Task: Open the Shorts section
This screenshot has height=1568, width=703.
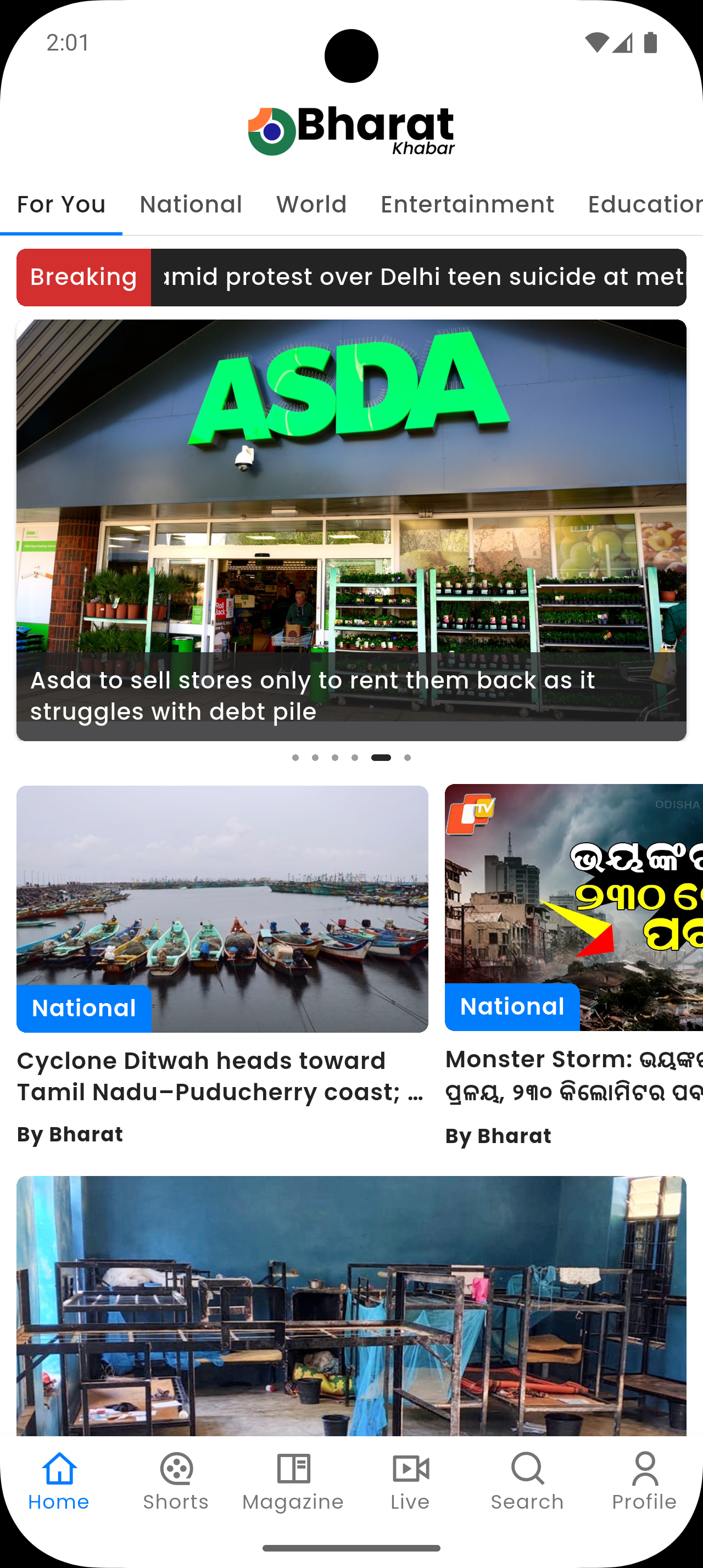Action: tap(175, 1486)
